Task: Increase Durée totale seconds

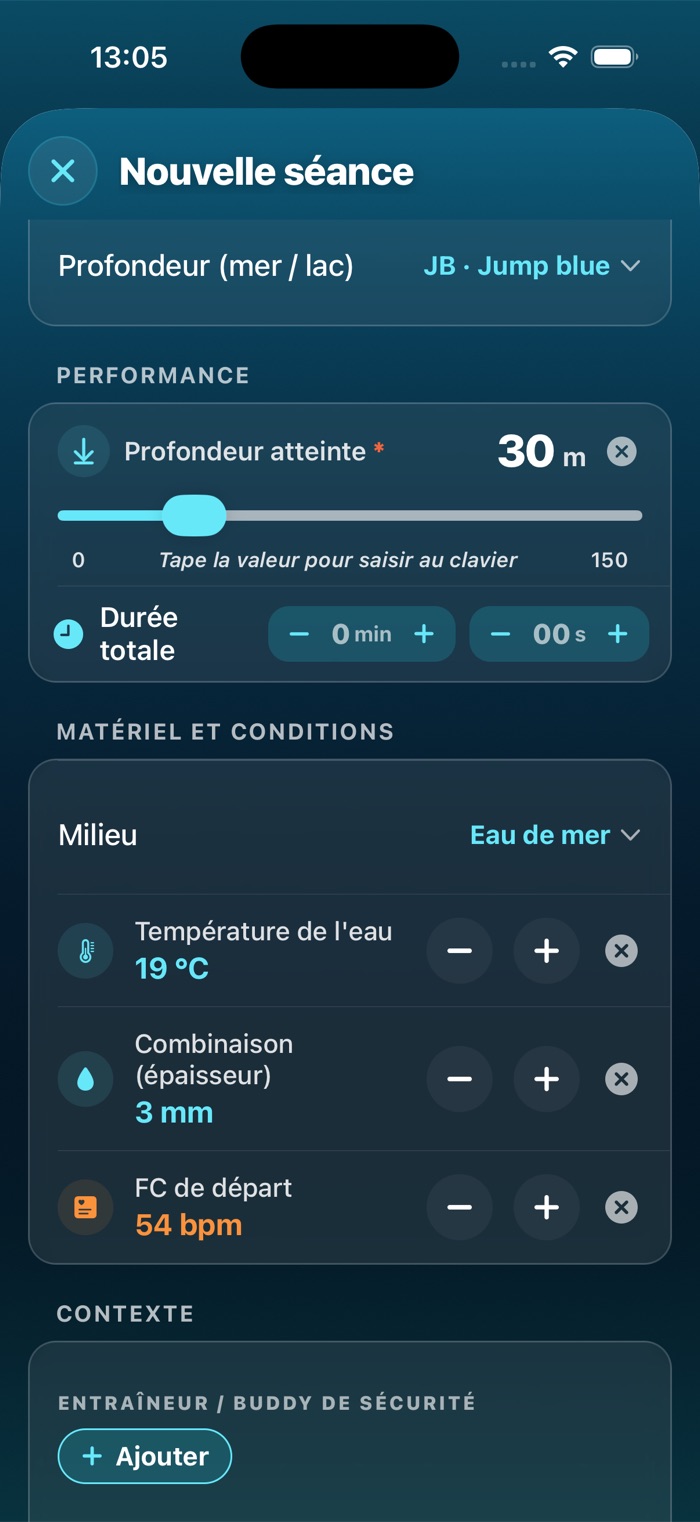Action: point(618,634)
